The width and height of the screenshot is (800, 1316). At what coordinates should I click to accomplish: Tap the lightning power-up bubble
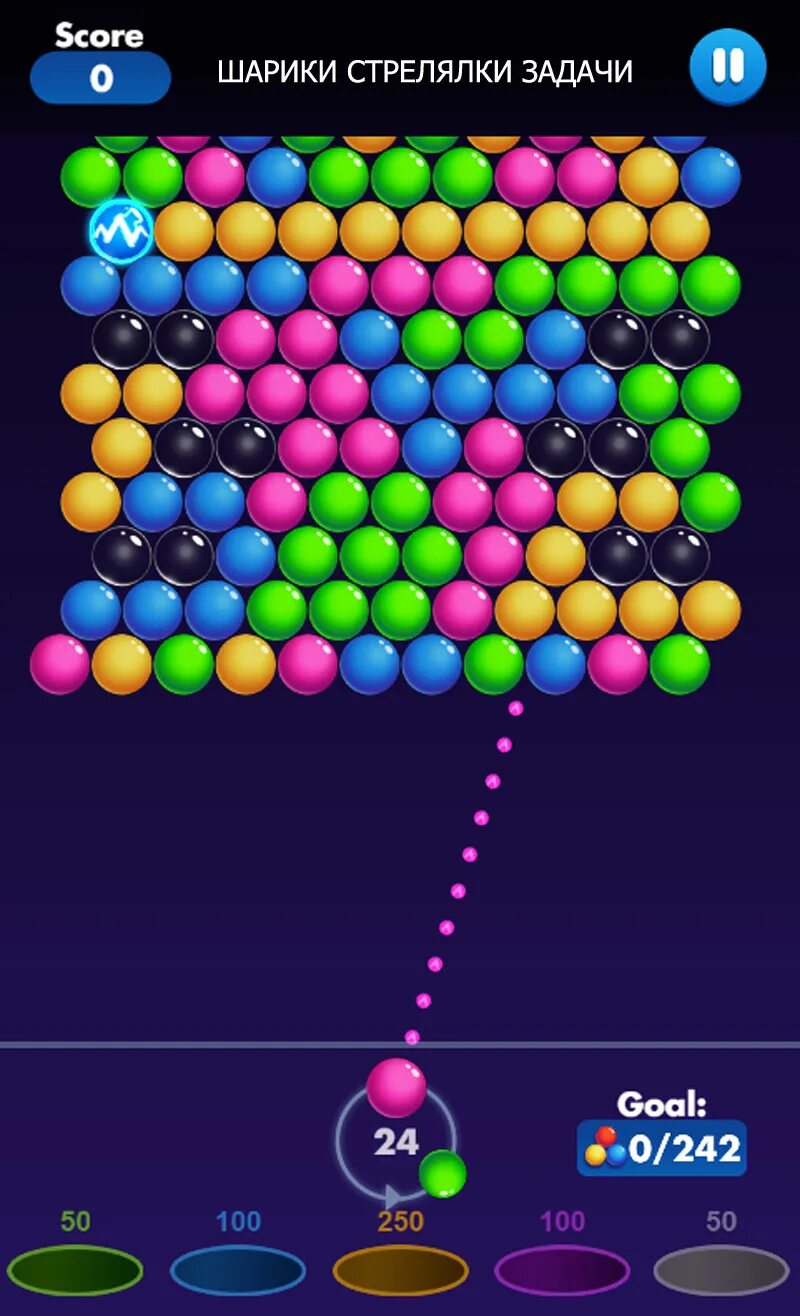tap(121, 231)
